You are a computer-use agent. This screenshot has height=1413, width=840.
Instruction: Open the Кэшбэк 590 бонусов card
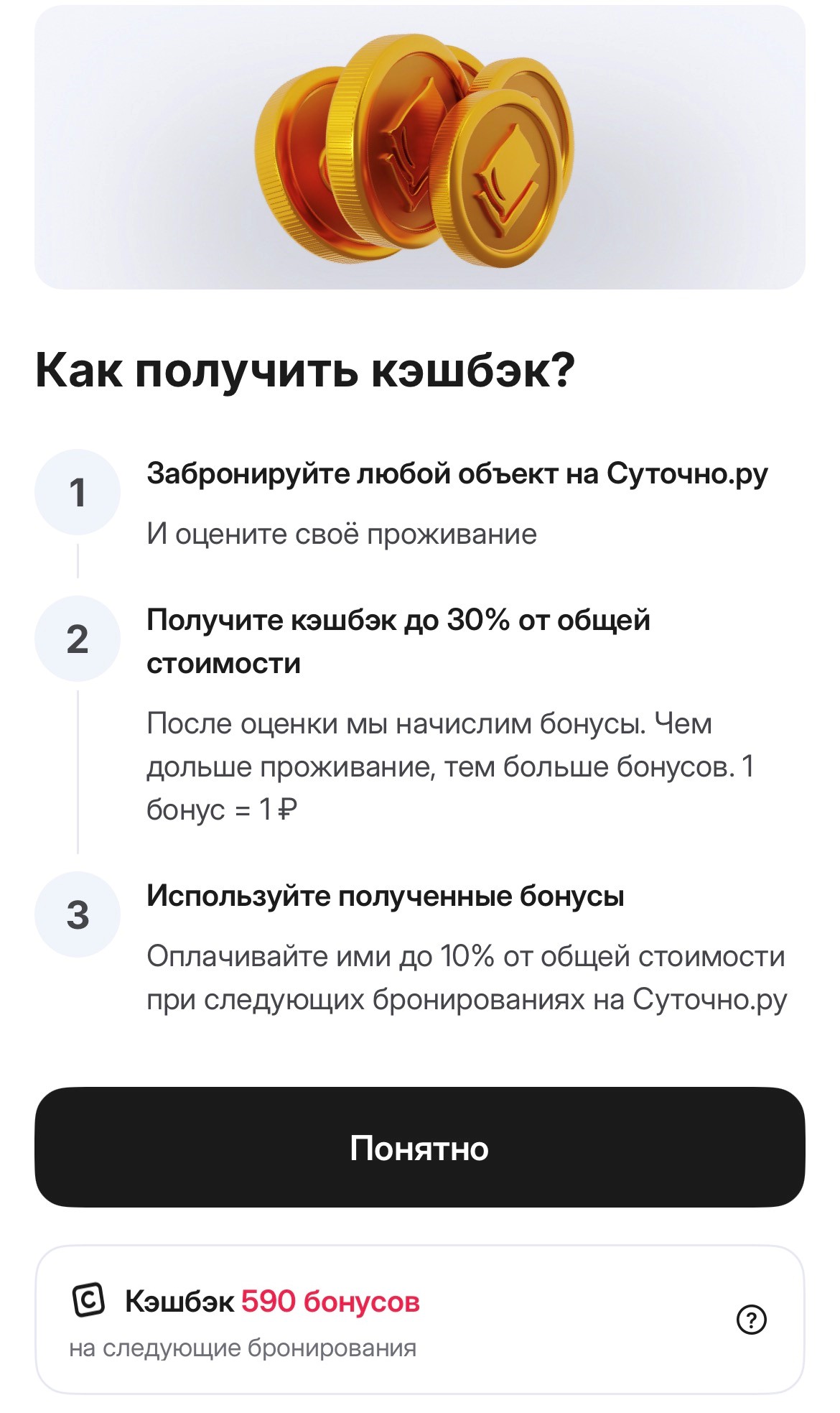click(419, 1320)
